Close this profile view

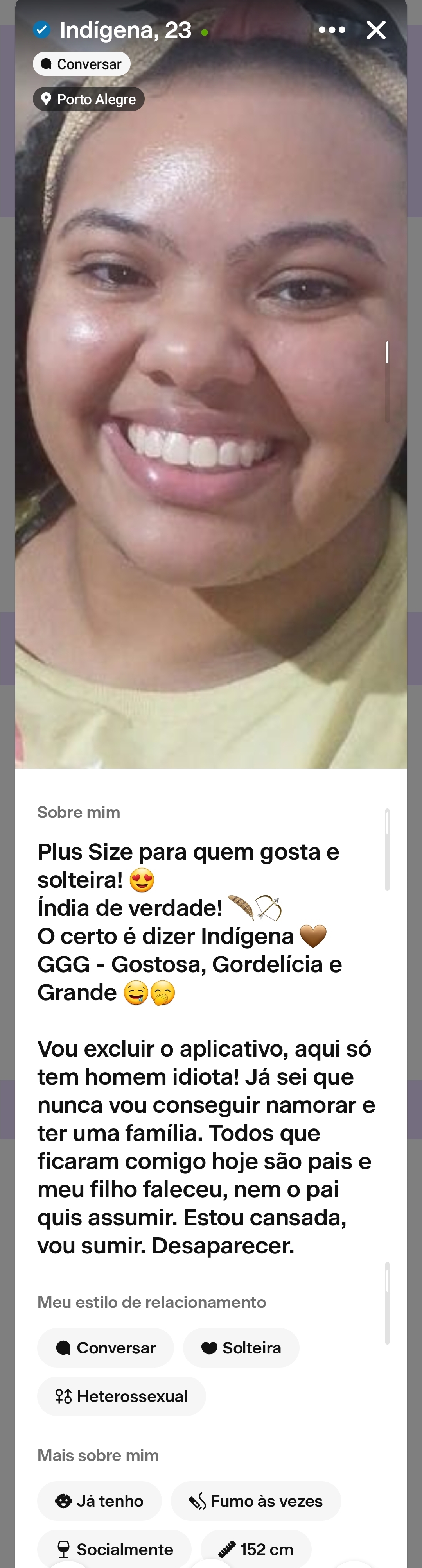point(376,30)
